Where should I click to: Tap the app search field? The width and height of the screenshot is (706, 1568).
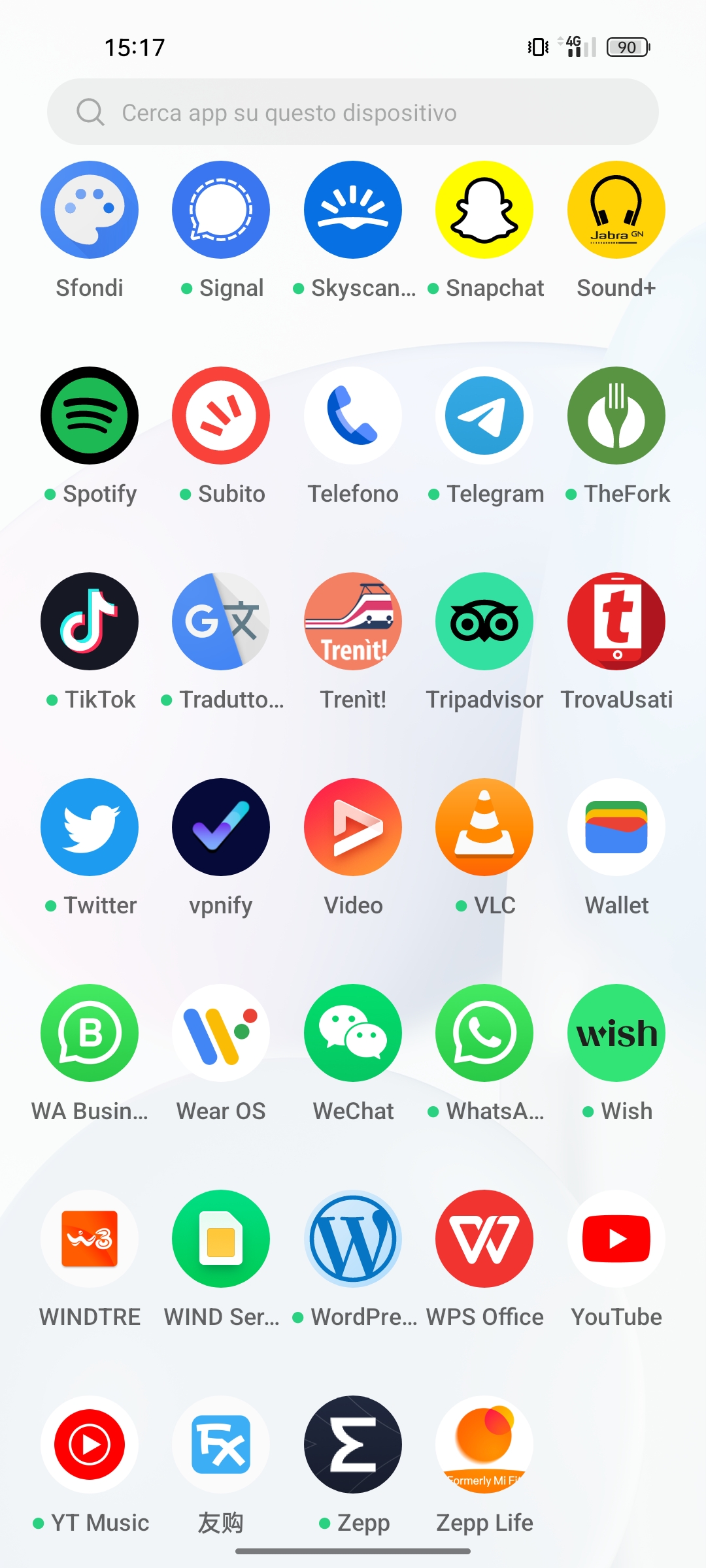[353, 112]
